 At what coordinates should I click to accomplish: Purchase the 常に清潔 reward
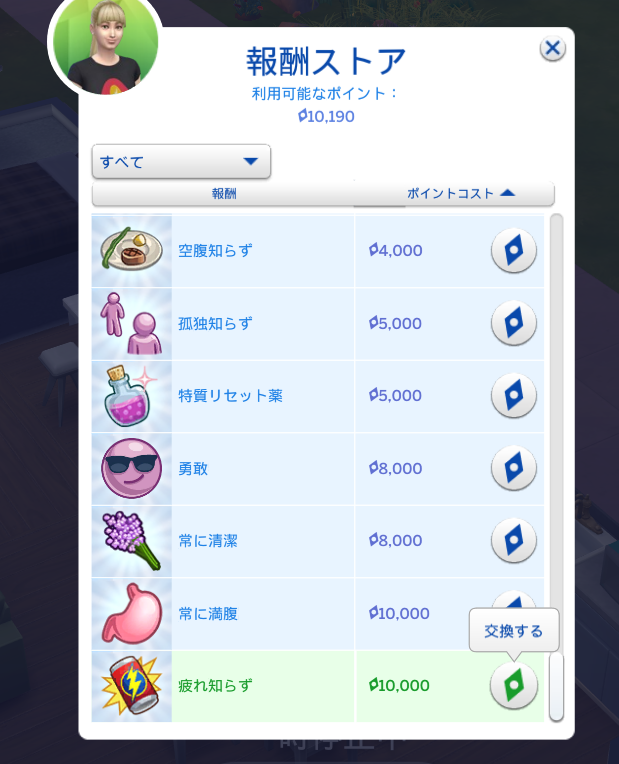pos(514,541)
